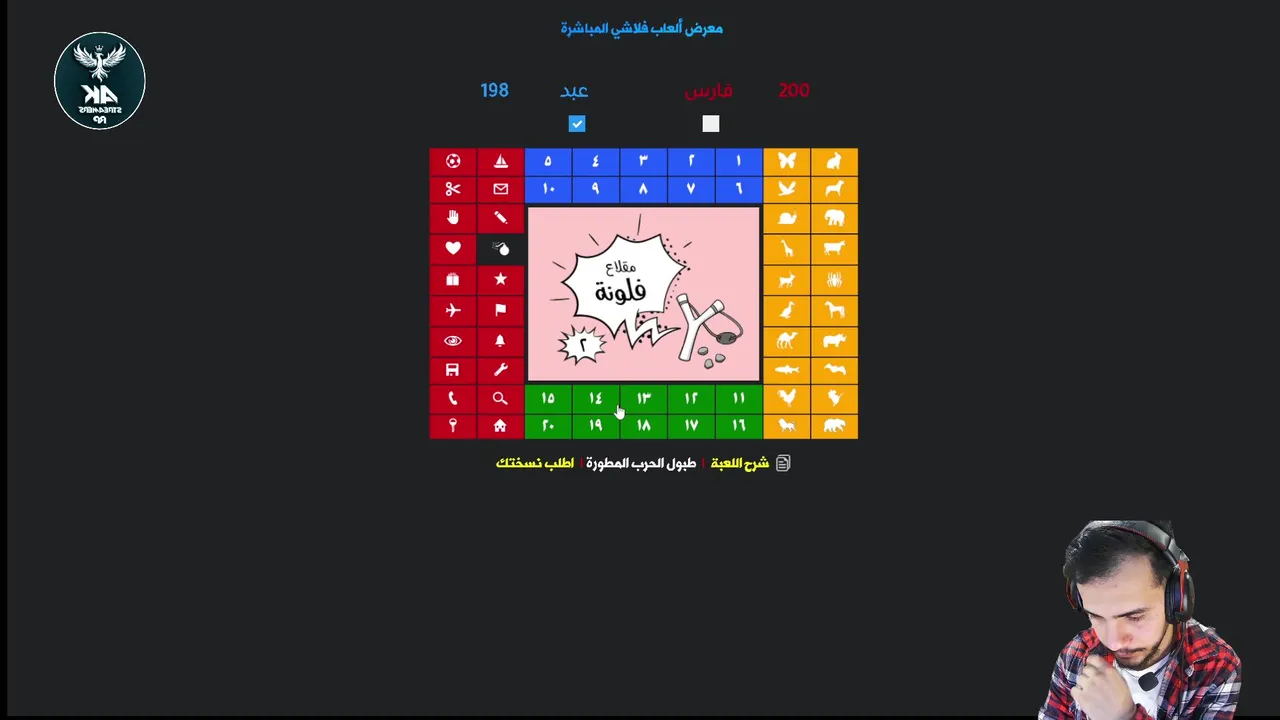
Task: Tap the orange camel tile
Action: point(787,340)
